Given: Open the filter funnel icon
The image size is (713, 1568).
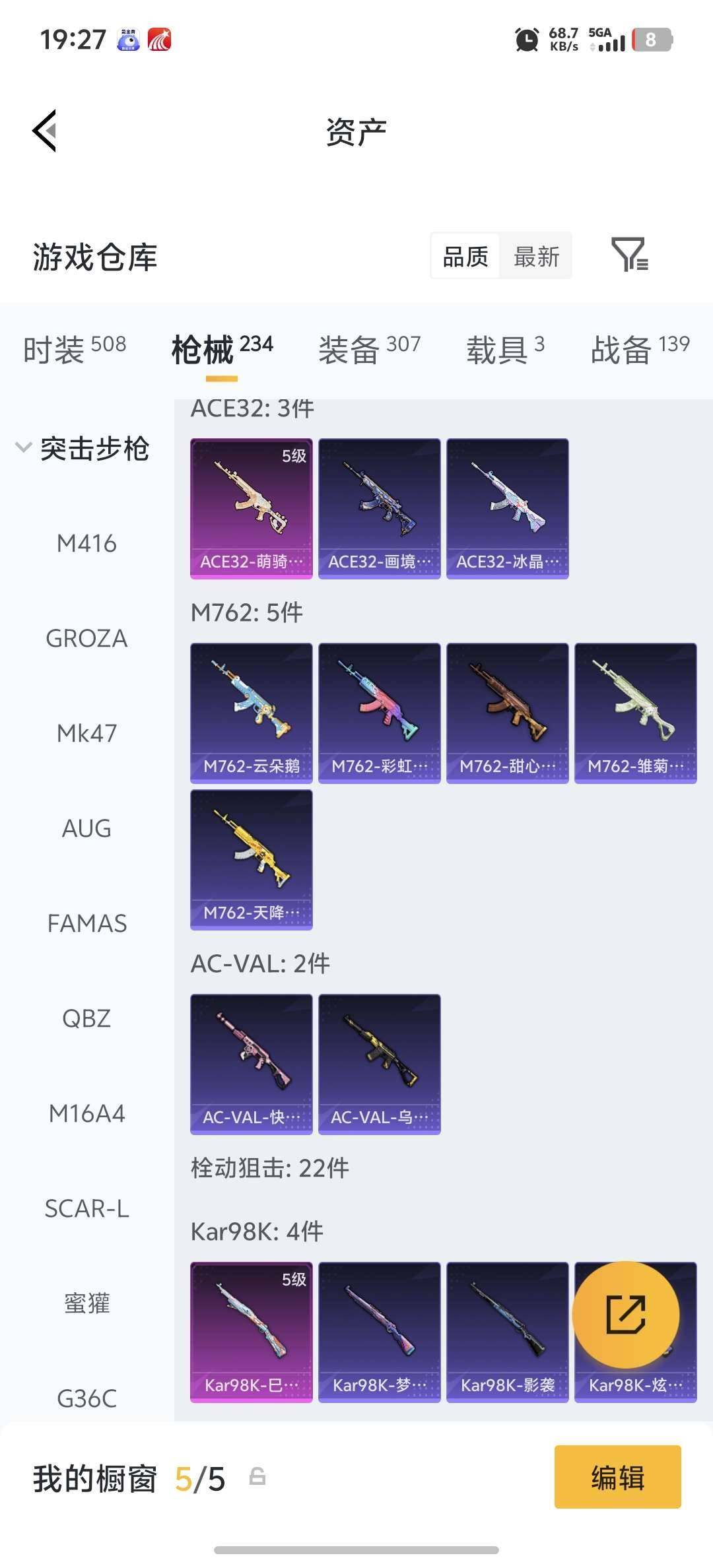Looking at the screenshot, I should [x=629, y=255].
